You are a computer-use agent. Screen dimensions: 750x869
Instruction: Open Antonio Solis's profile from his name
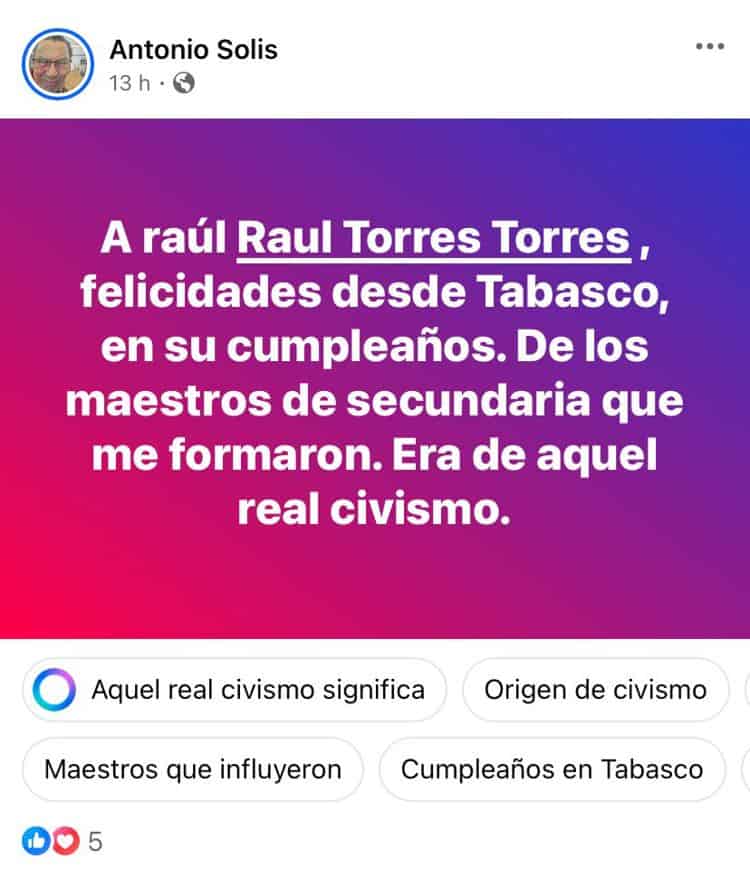[x=192, y=47]
